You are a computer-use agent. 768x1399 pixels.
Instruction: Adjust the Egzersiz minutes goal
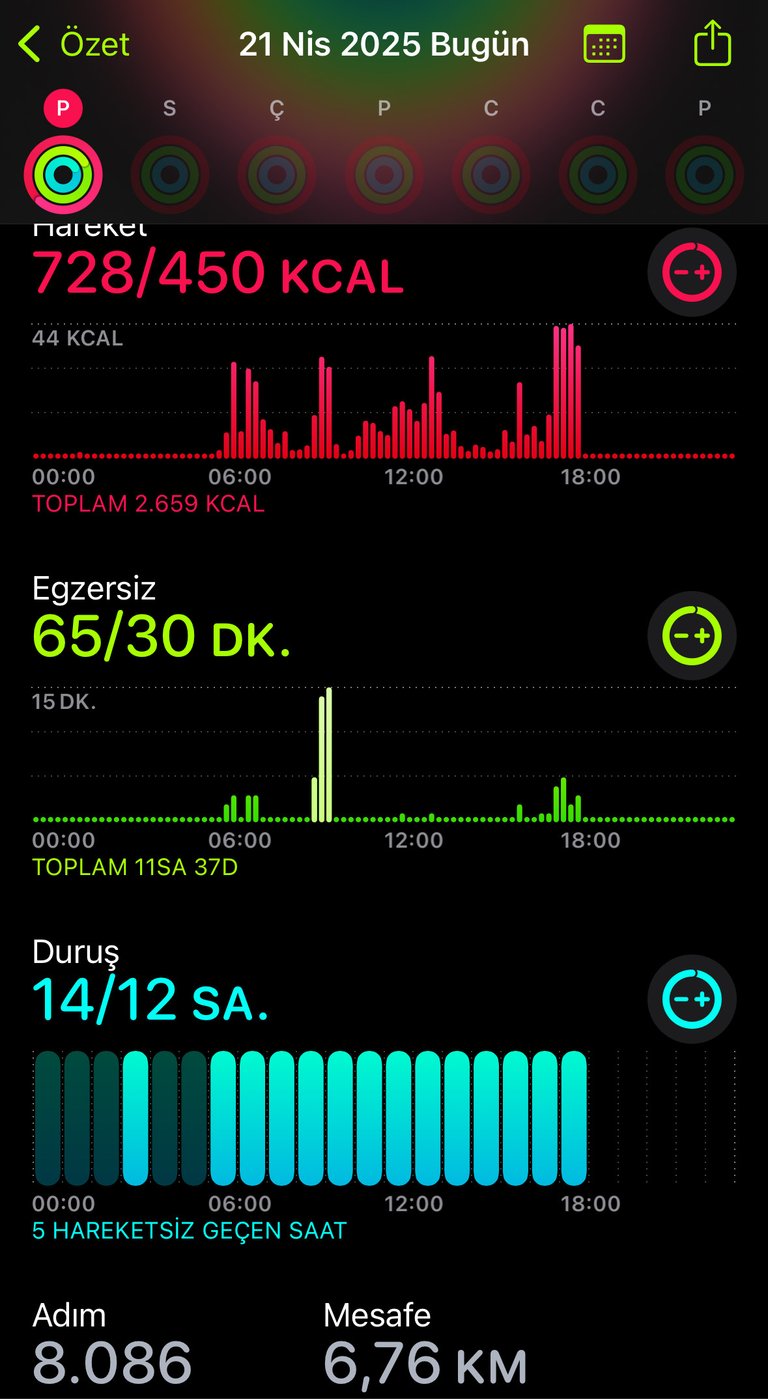692,636
